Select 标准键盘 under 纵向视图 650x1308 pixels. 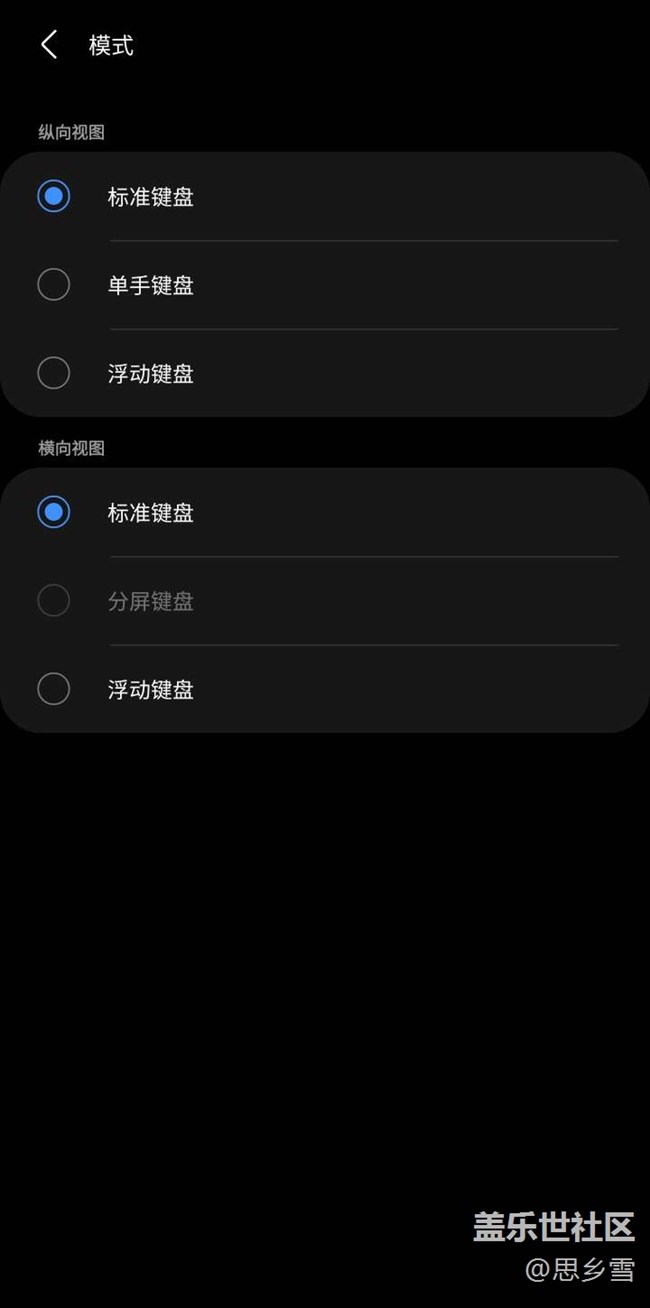pos(54,197)
